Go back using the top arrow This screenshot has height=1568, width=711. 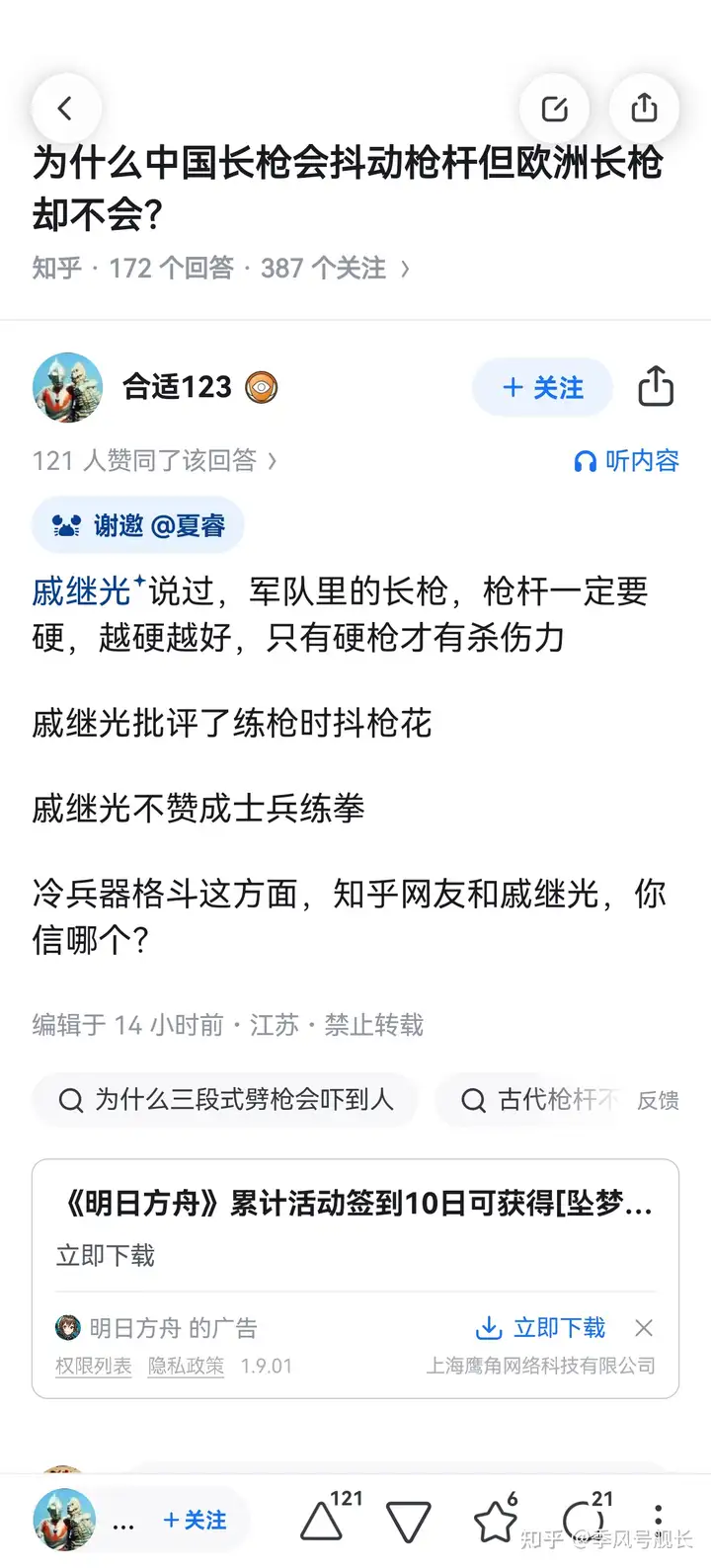tap(65, 108)
